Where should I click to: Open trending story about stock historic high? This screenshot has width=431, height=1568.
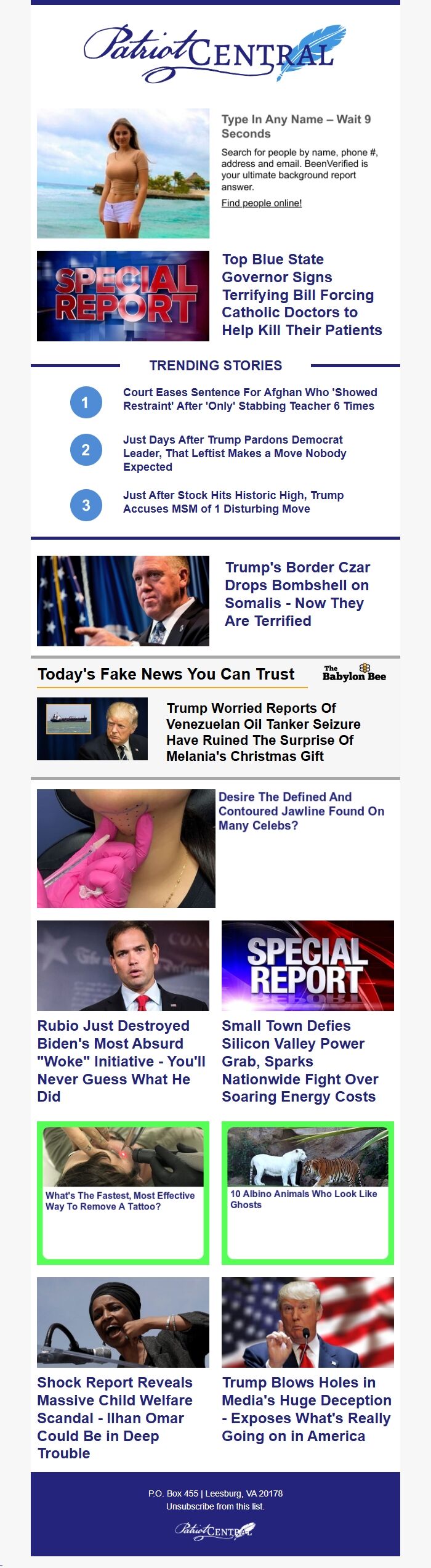(x=233, y=502)
